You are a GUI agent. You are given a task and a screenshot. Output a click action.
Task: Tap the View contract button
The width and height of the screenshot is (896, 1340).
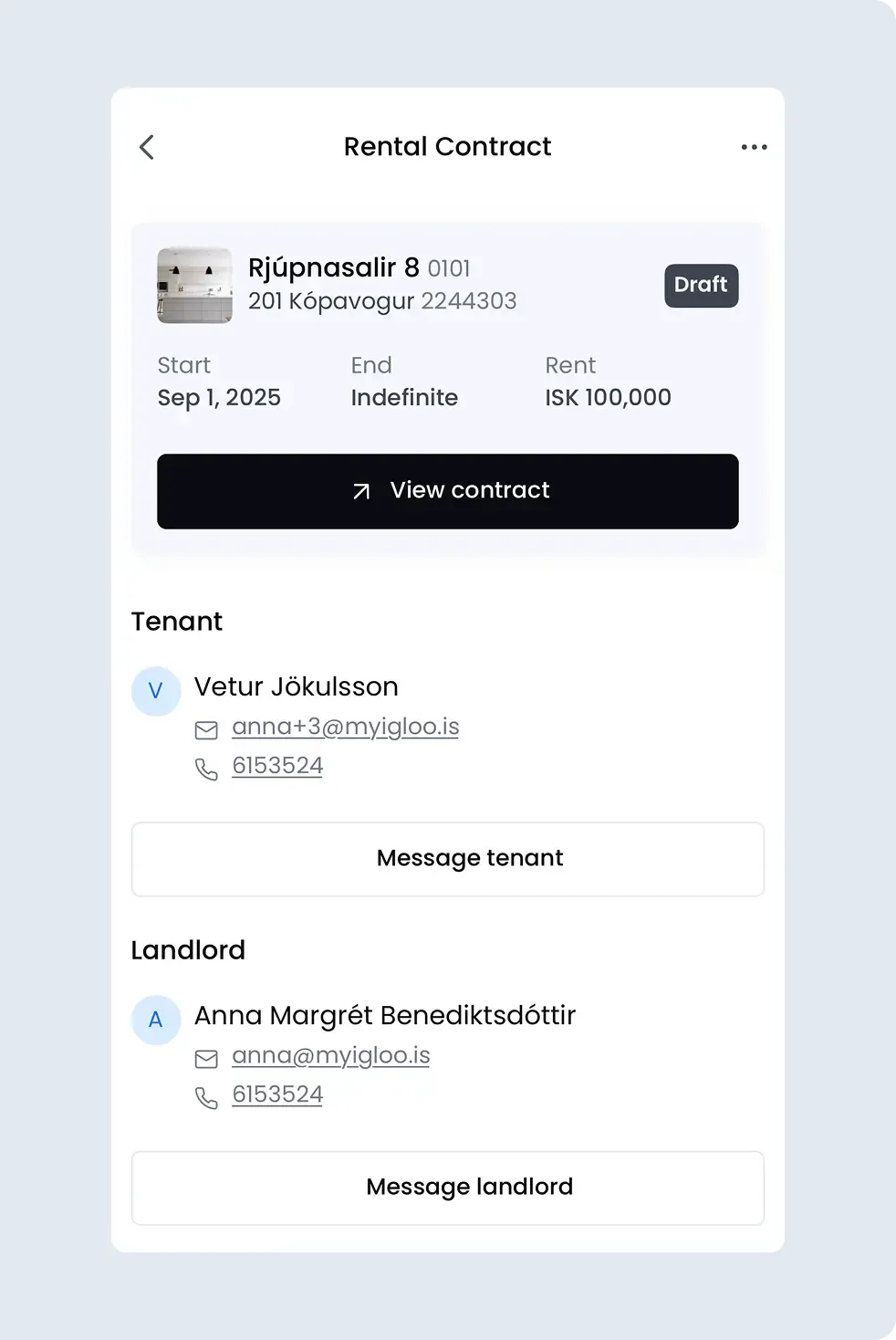tap(447, 491)
